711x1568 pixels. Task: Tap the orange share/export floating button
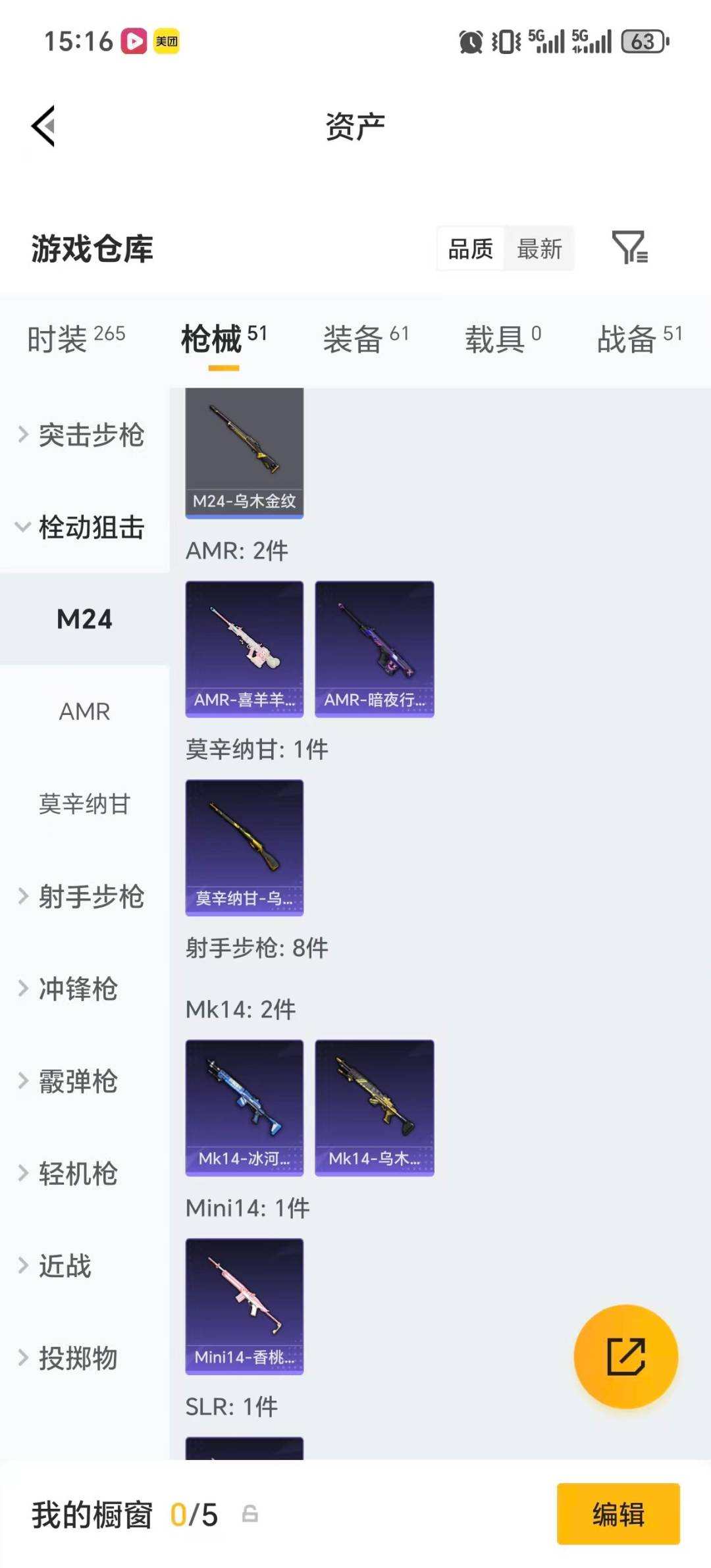[626, 1356]
